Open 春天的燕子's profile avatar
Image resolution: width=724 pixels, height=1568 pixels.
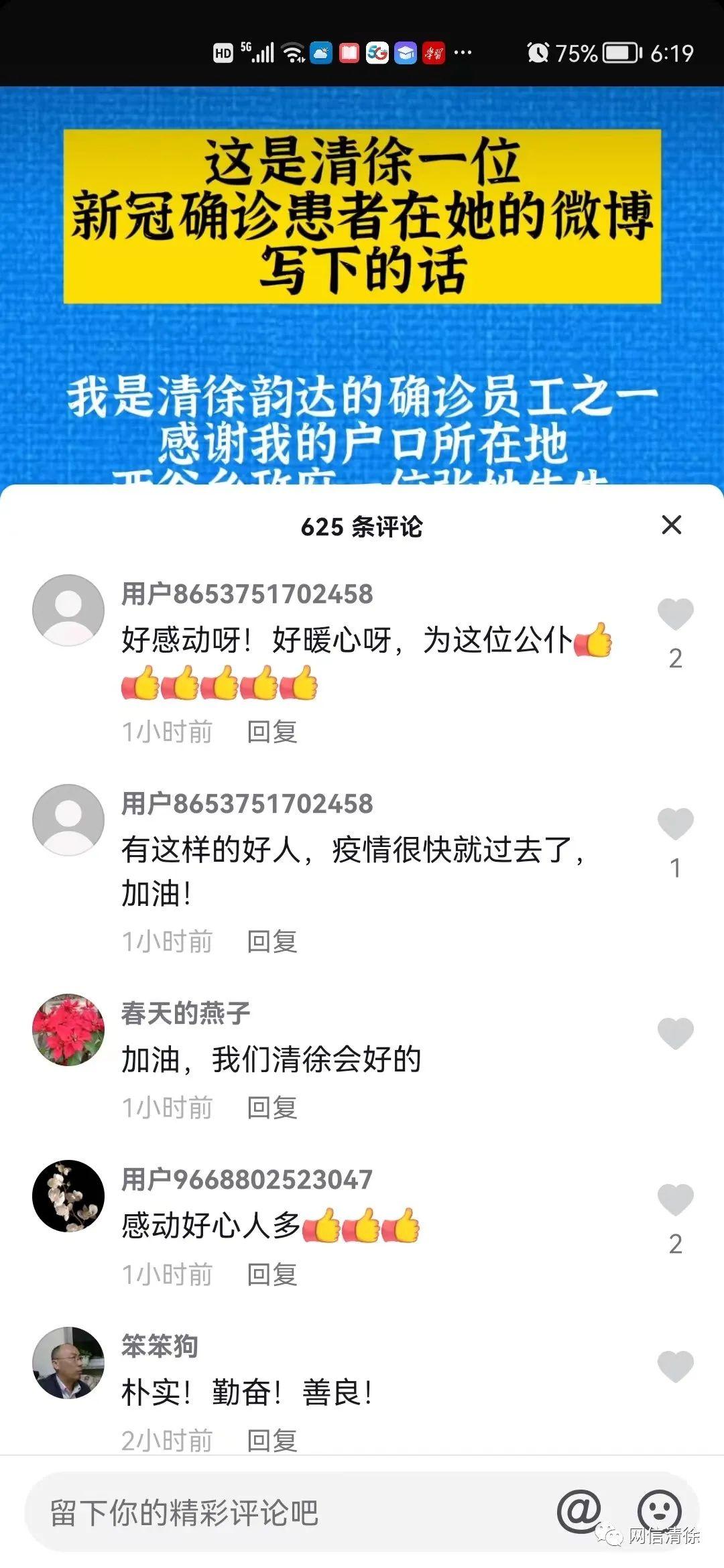pyautogui.click(x=68, y=1030)
